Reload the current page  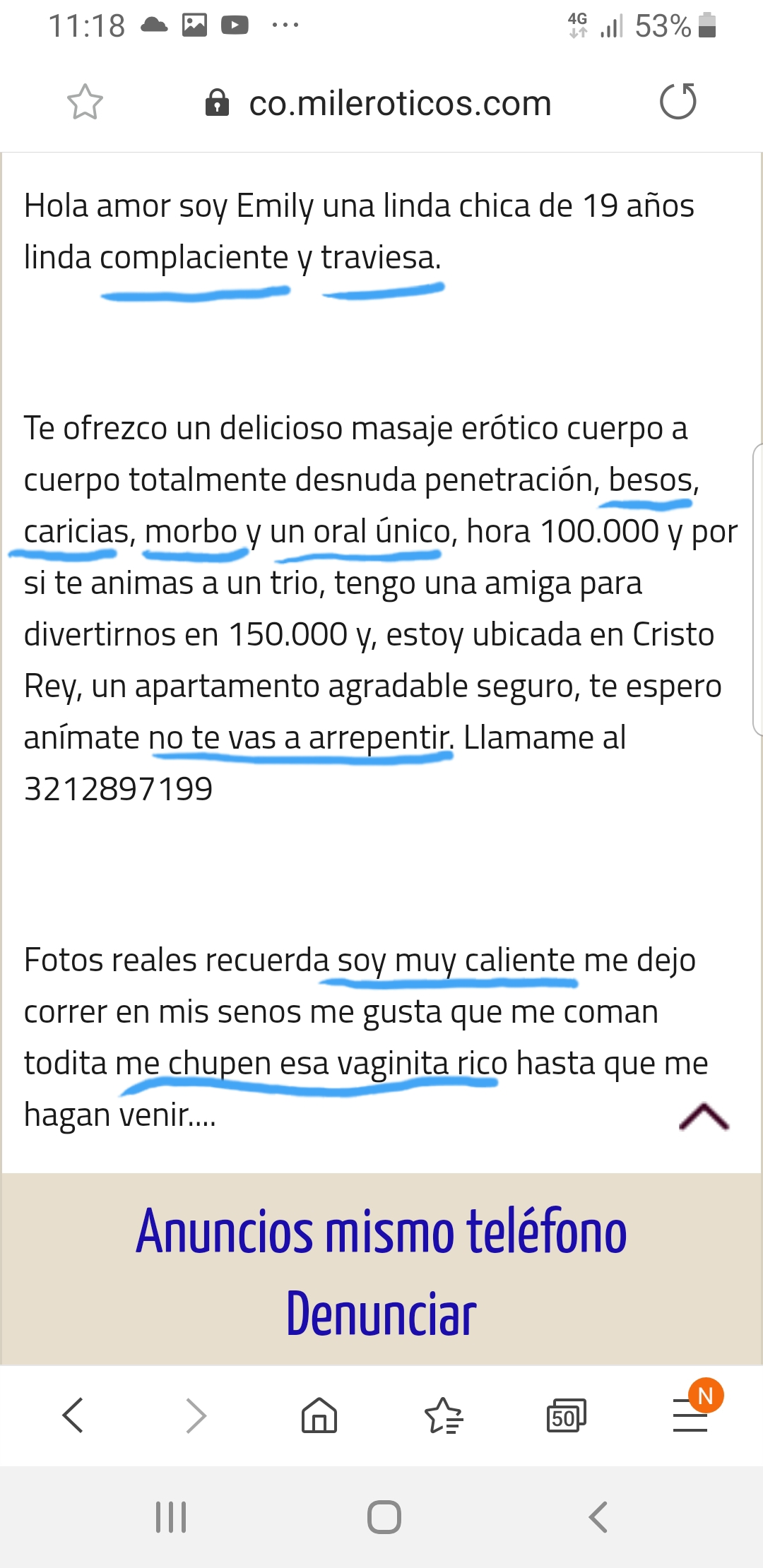(678, 102)
